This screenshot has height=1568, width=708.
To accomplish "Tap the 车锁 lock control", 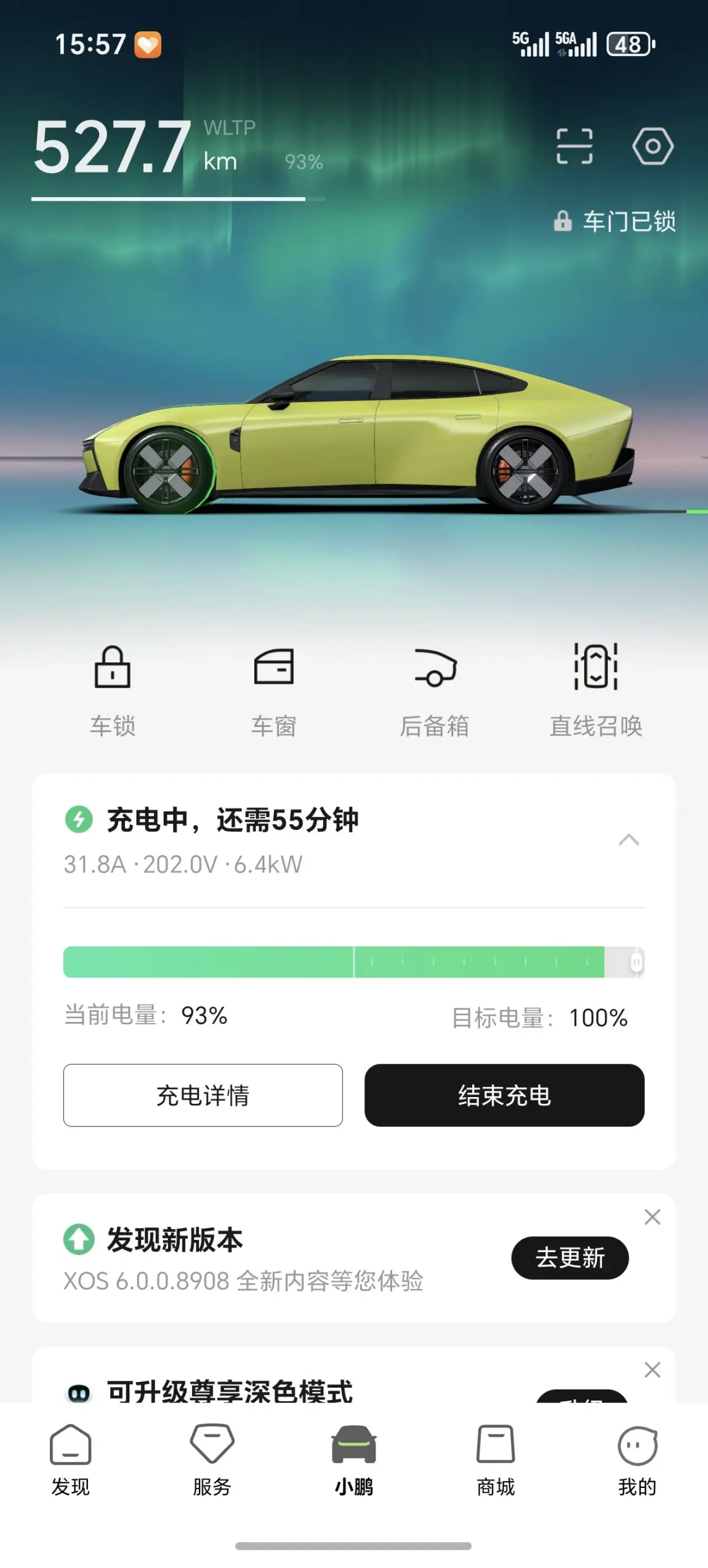I will (x=113, y=690).
